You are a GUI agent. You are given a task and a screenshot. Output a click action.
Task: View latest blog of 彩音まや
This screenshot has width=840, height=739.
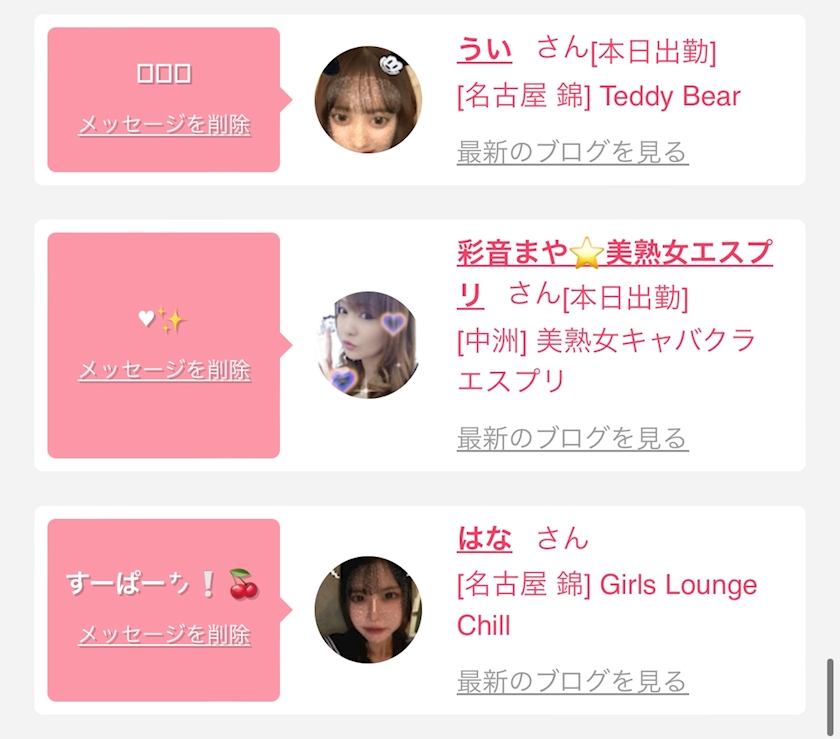572,438
